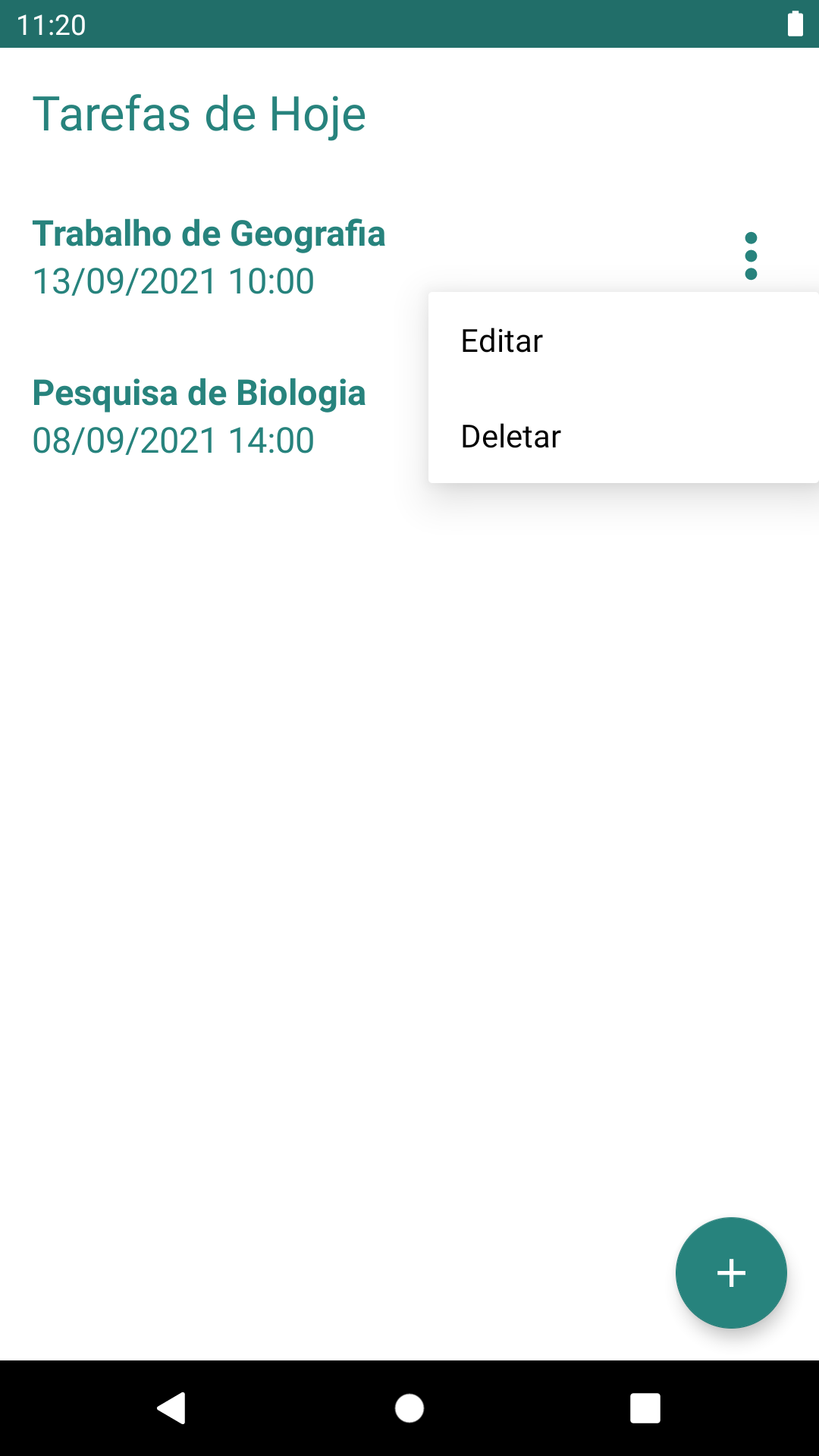Go back with the system back button
This screenshot has height=1456, width=819.
click(172, 1408)
